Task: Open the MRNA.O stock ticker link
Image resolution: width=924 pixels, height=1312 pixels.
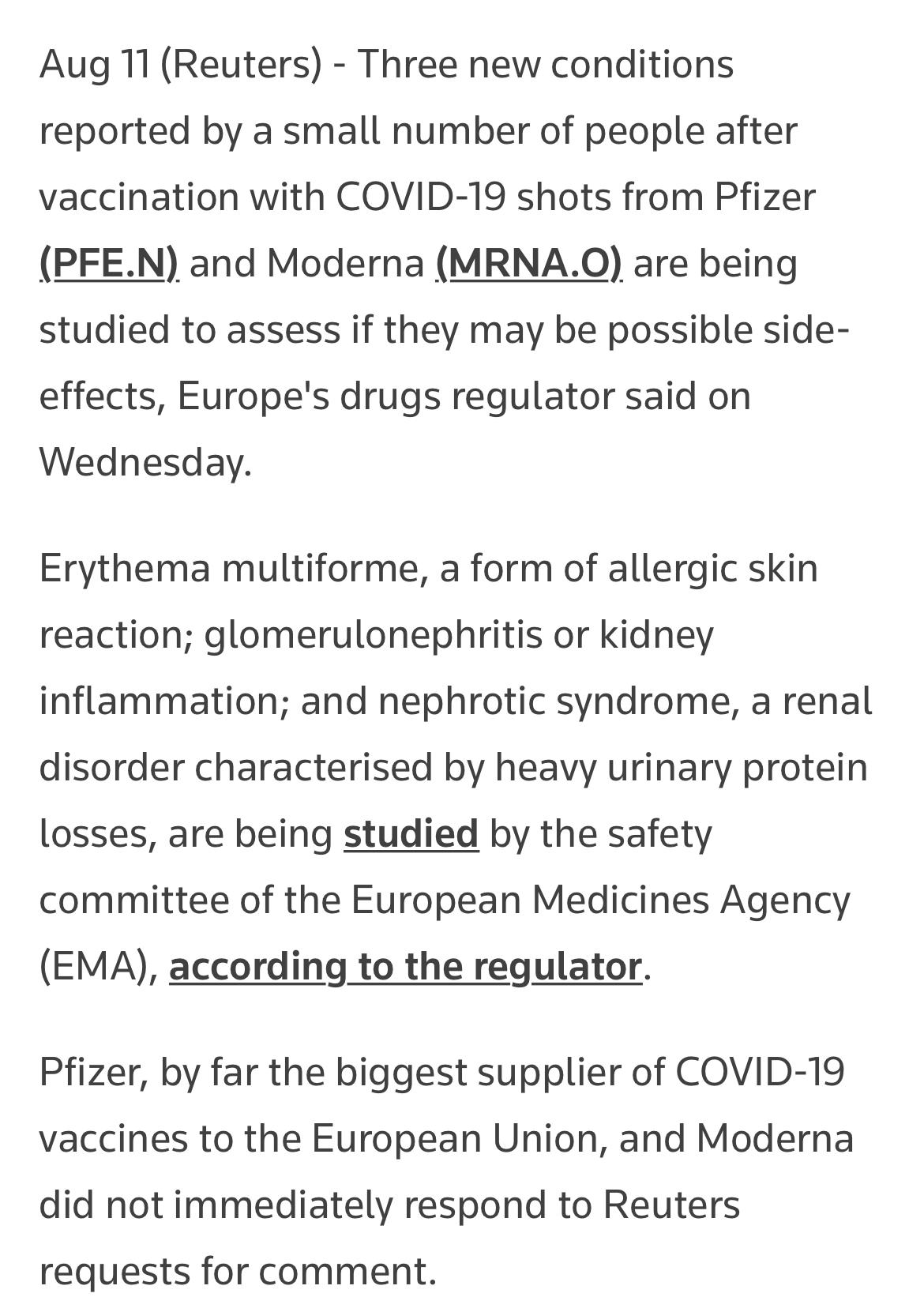Action: (x=529, y=263)
